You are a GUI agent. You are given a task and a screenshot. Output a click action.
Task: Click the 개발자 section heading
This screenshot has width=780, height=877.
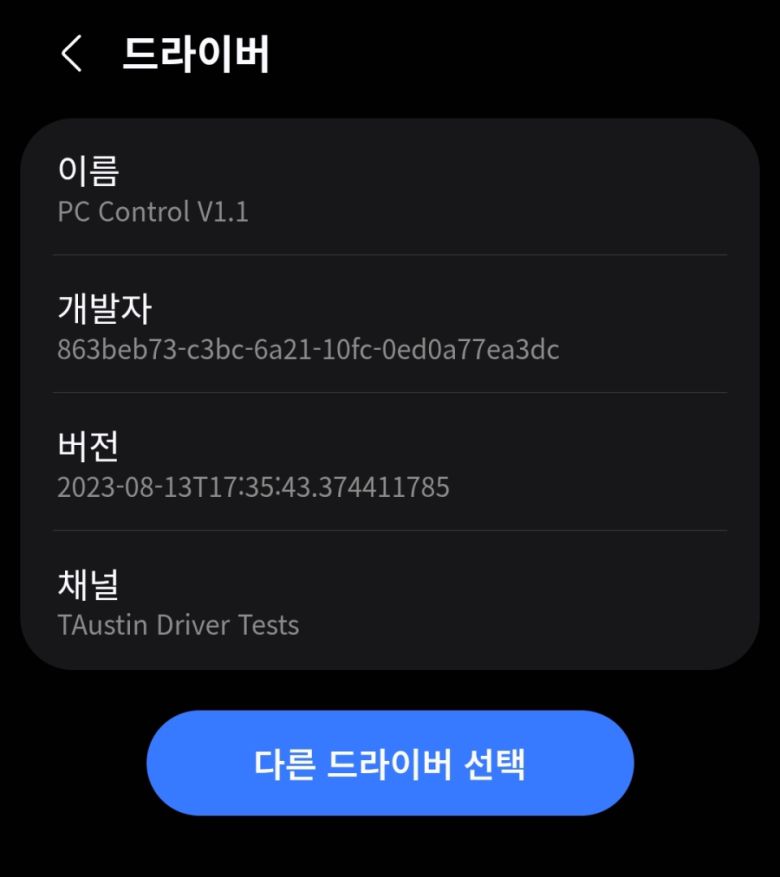(102, 309)
